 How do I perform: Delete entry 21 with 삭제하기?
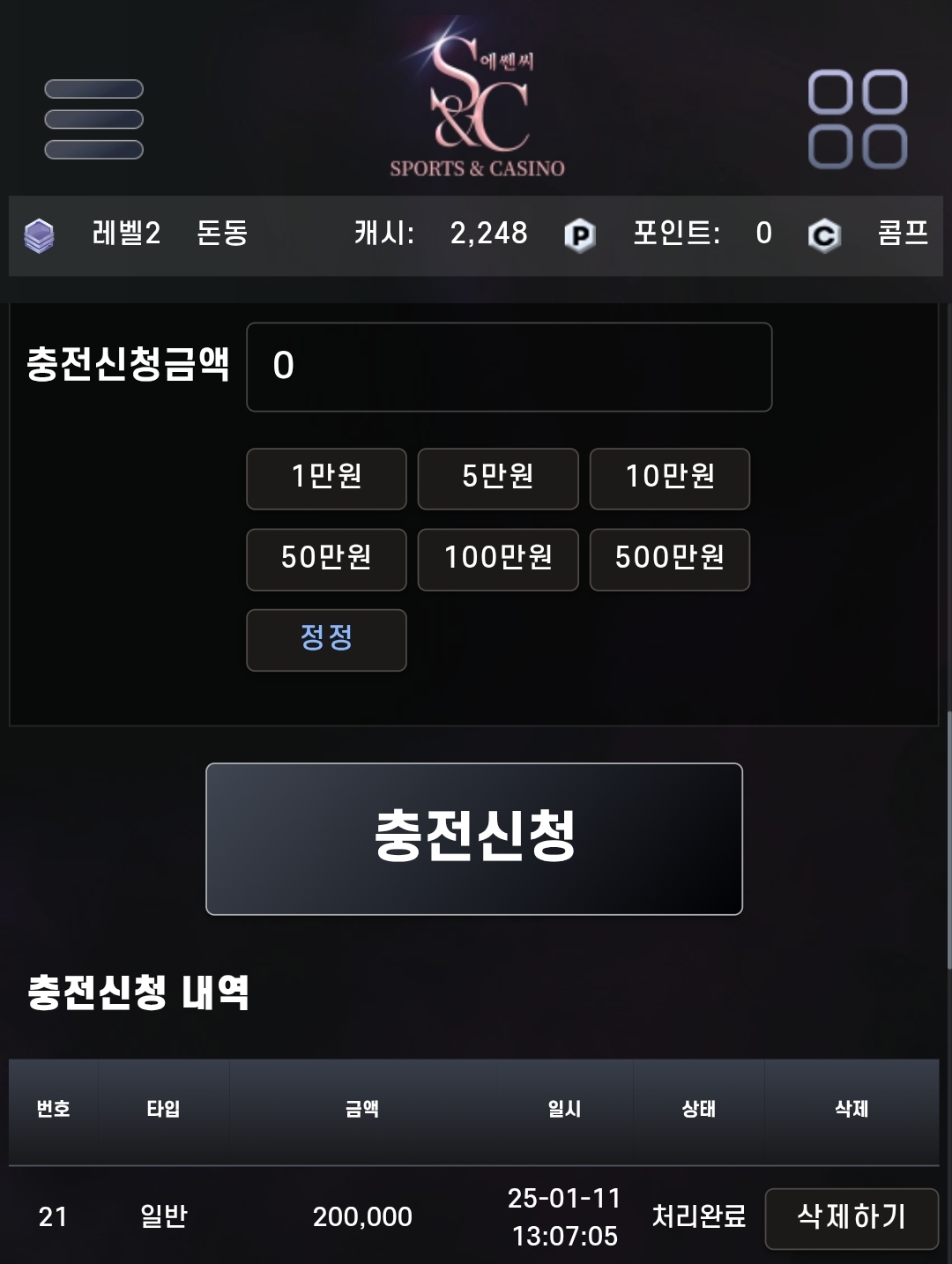click(851, 1218)
